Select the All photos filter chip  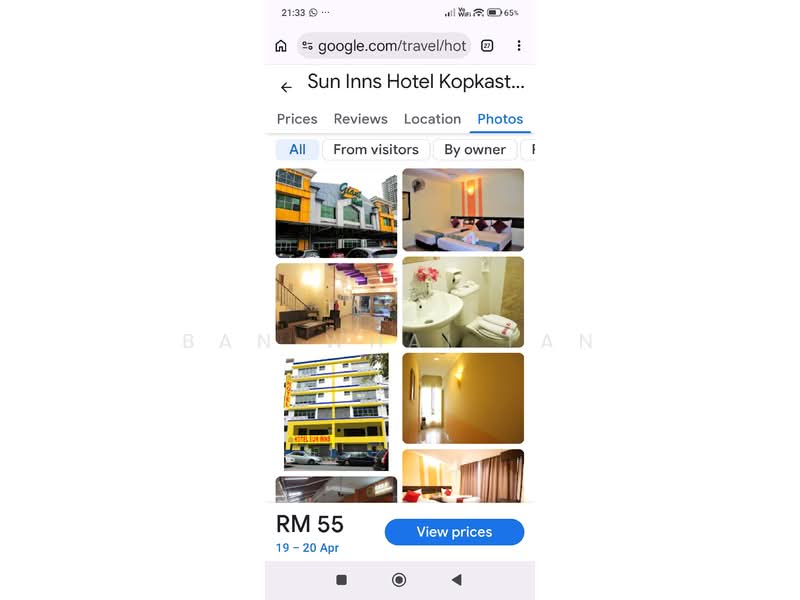[x=297, y=150]
